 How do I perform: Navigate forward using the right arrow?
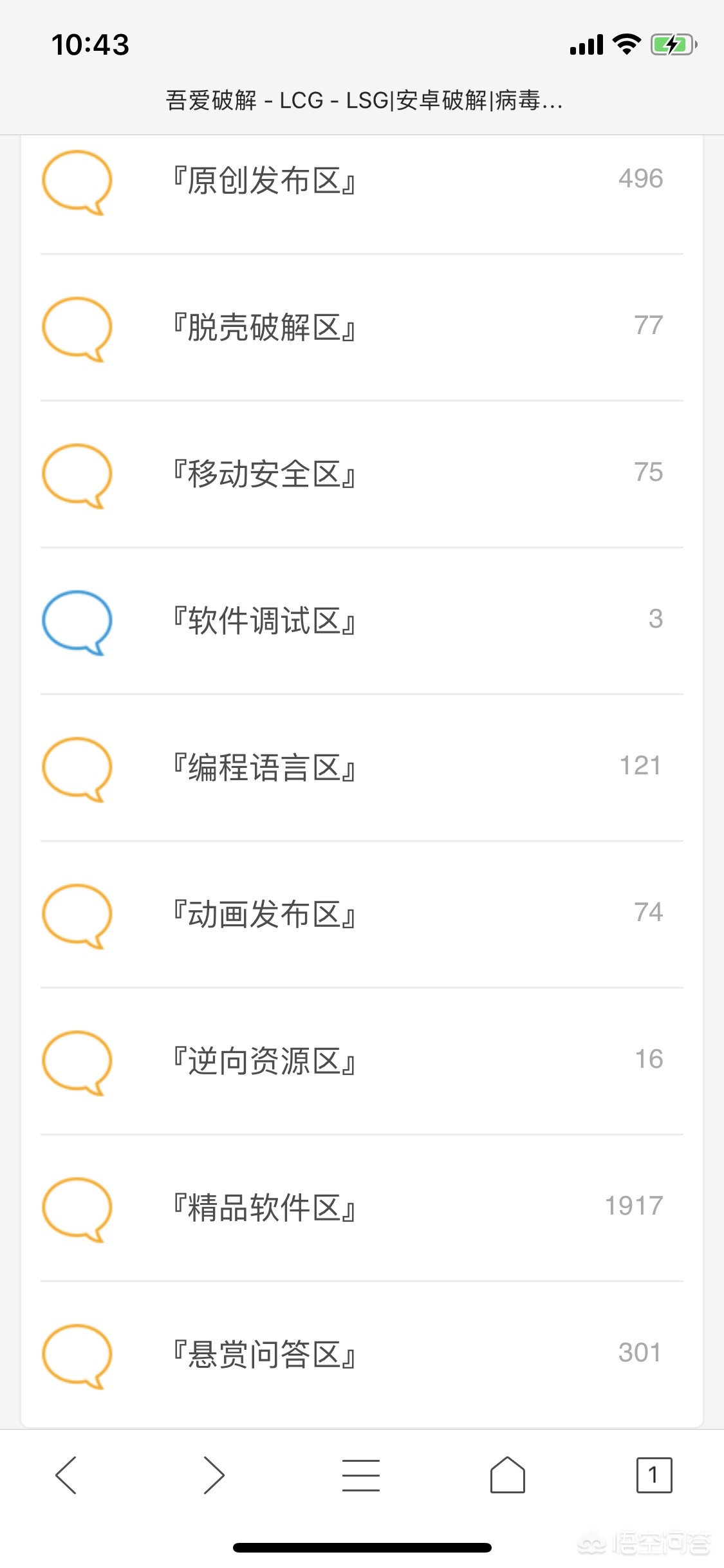(214, 1476)
